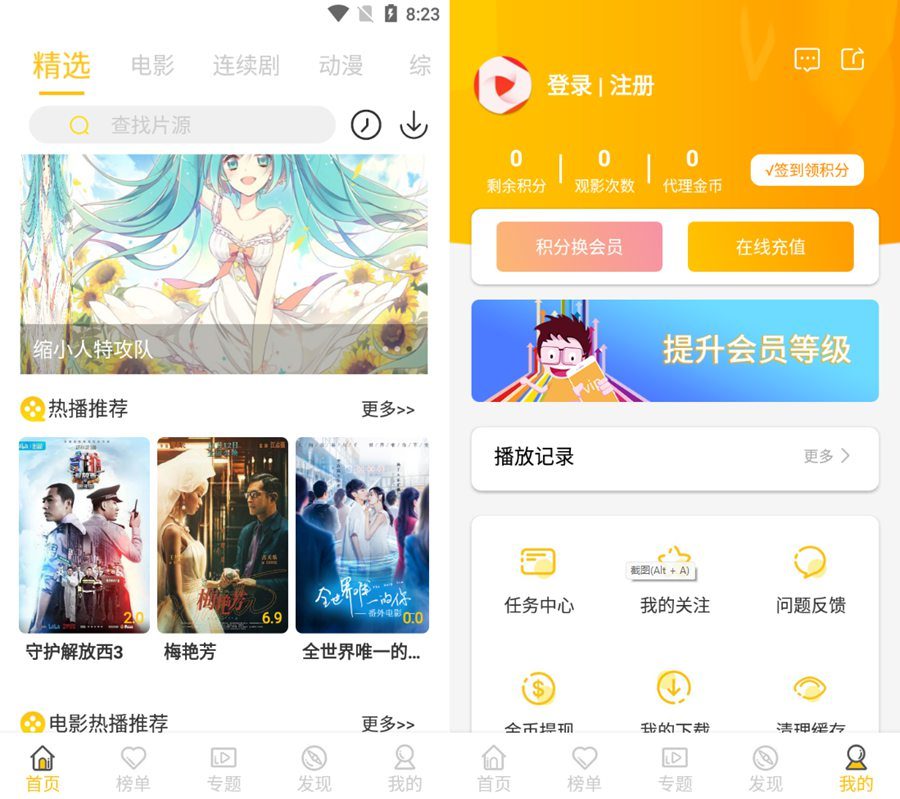Open 更多 in 播放记录 row
The width and height of the screenshot is (900, 799).
tap(826, 456)
